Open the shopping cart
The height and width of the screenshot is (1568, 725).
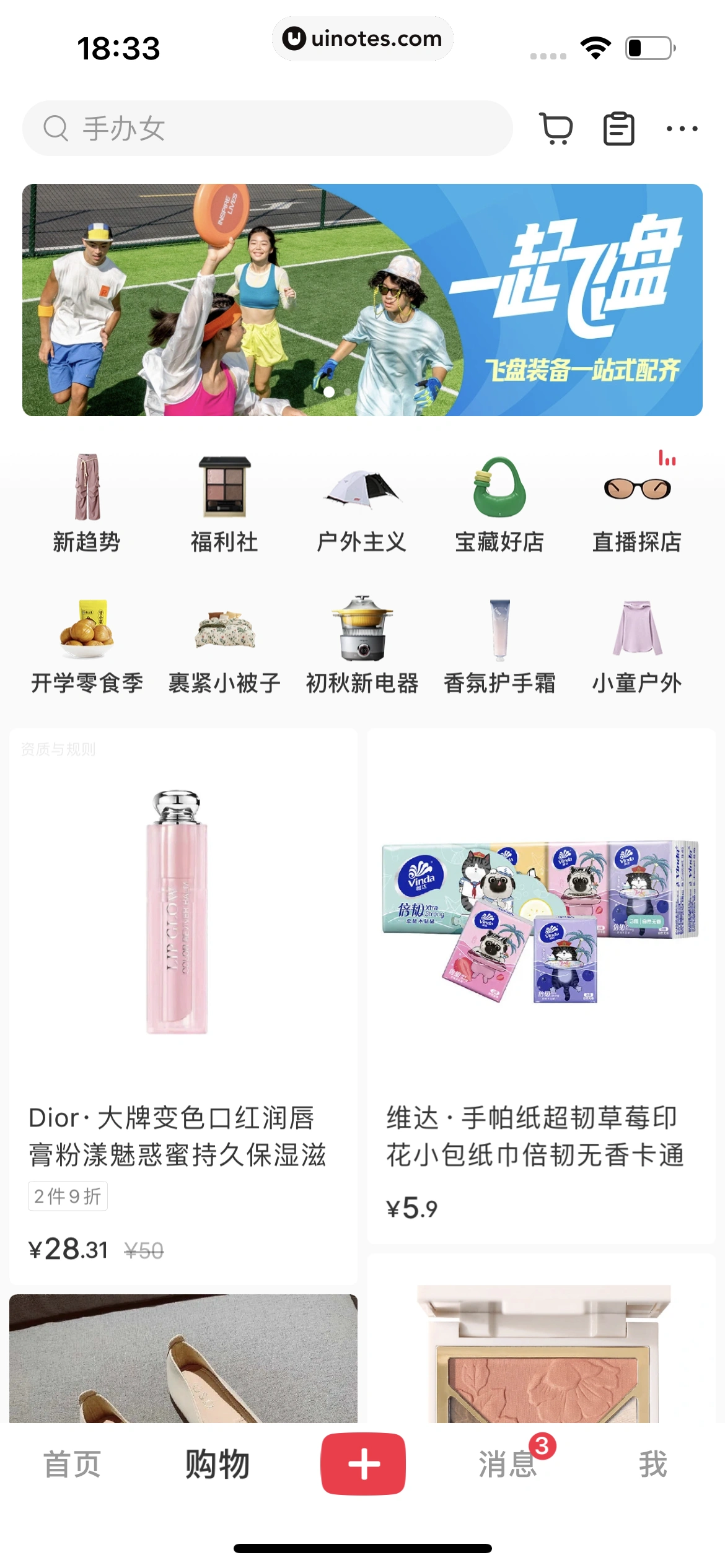558,127
